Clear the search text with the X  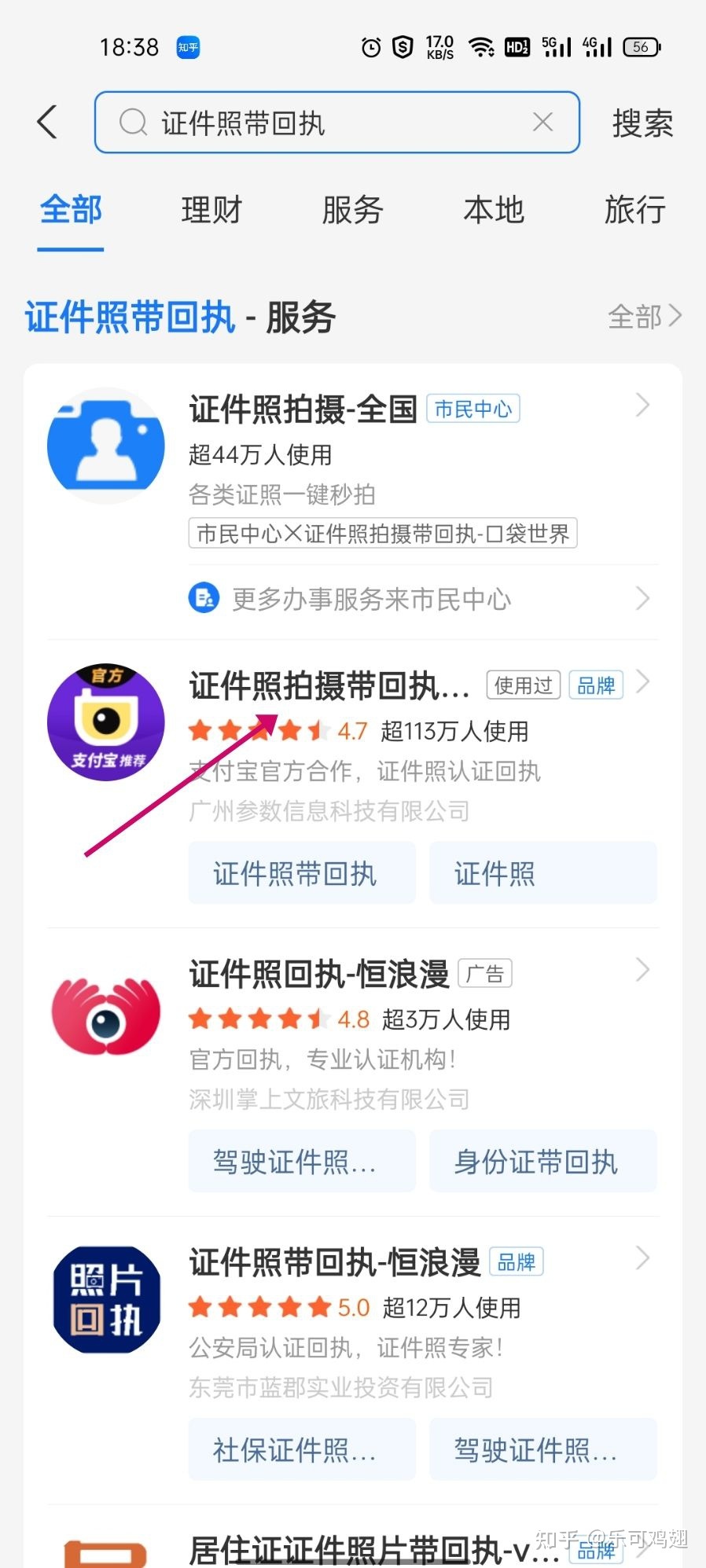coord(542,122)
